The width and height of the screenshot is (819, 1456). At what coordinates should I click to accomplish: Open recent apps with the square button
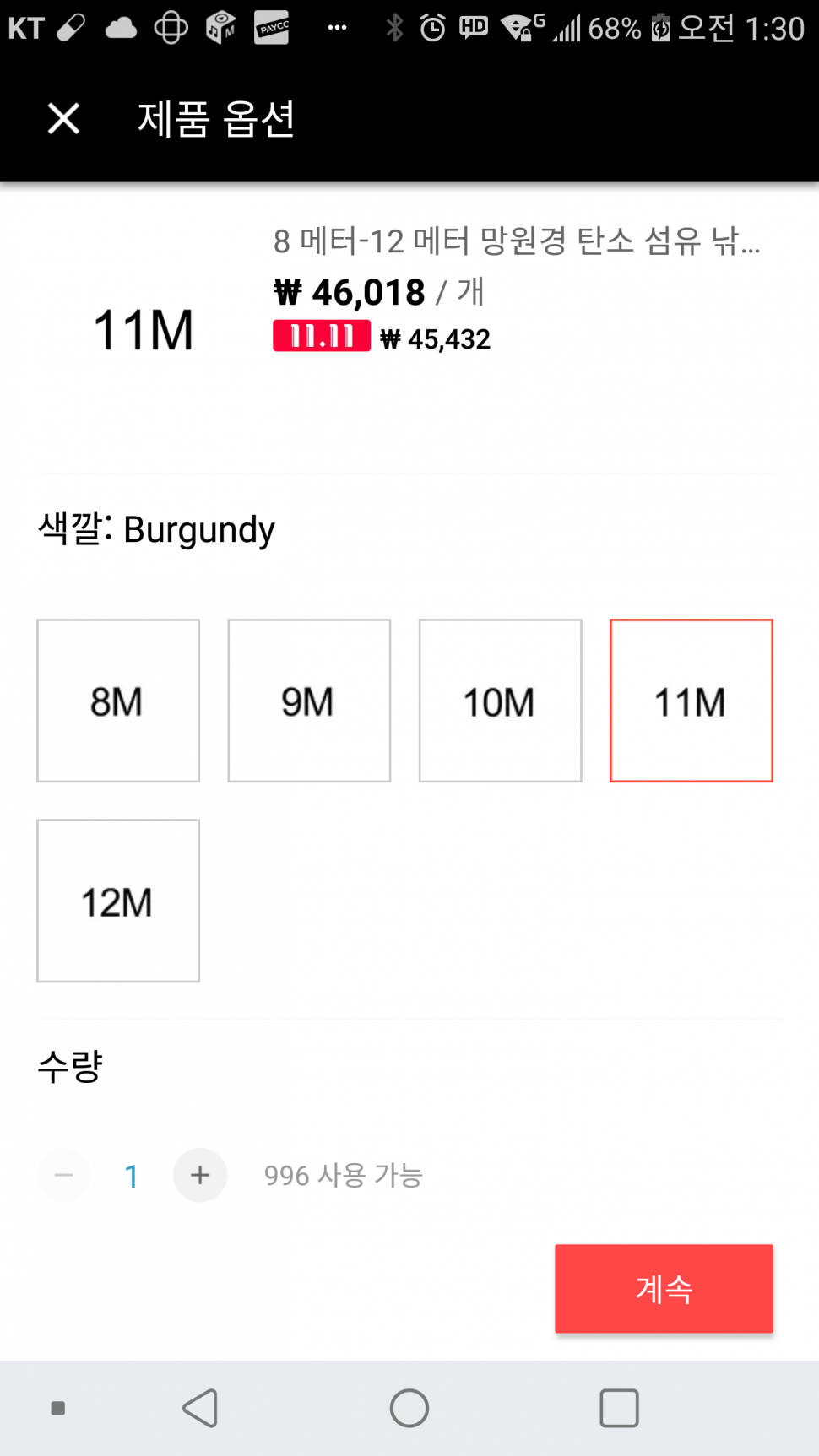coord(619,1408)
